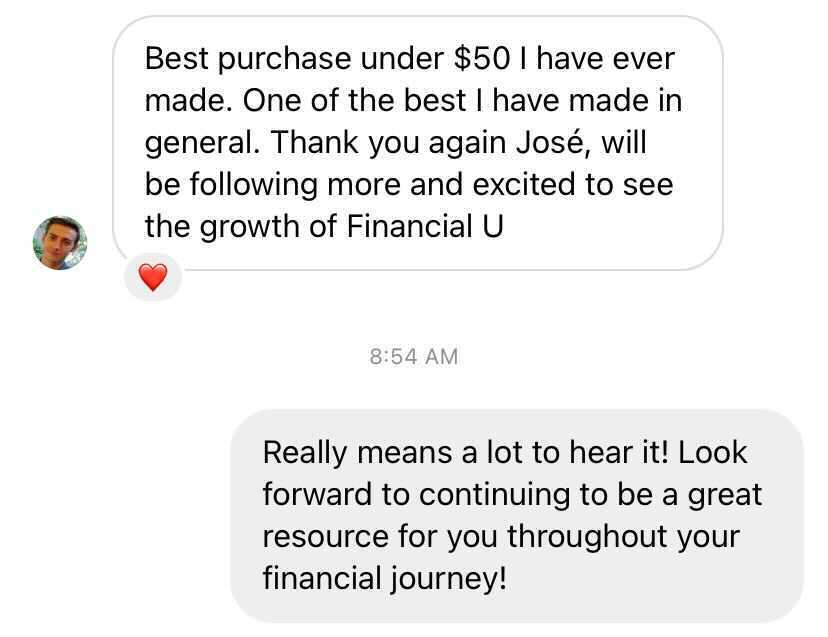828x637 pixels.
Task: Open the sender's profile picture avatar
Action: (60, 243)
